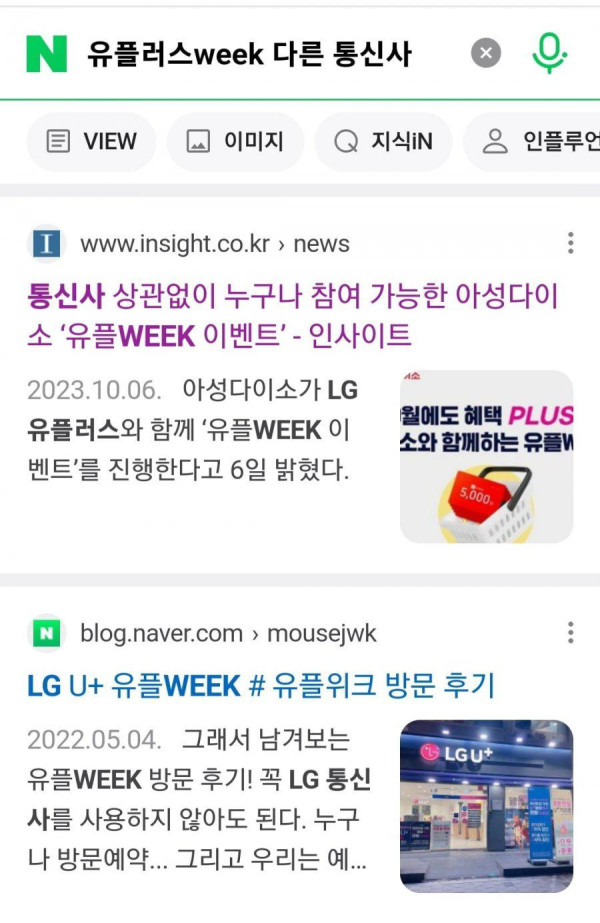
Task: Tap the Naver N logo
Action: [x=46, y=53]
